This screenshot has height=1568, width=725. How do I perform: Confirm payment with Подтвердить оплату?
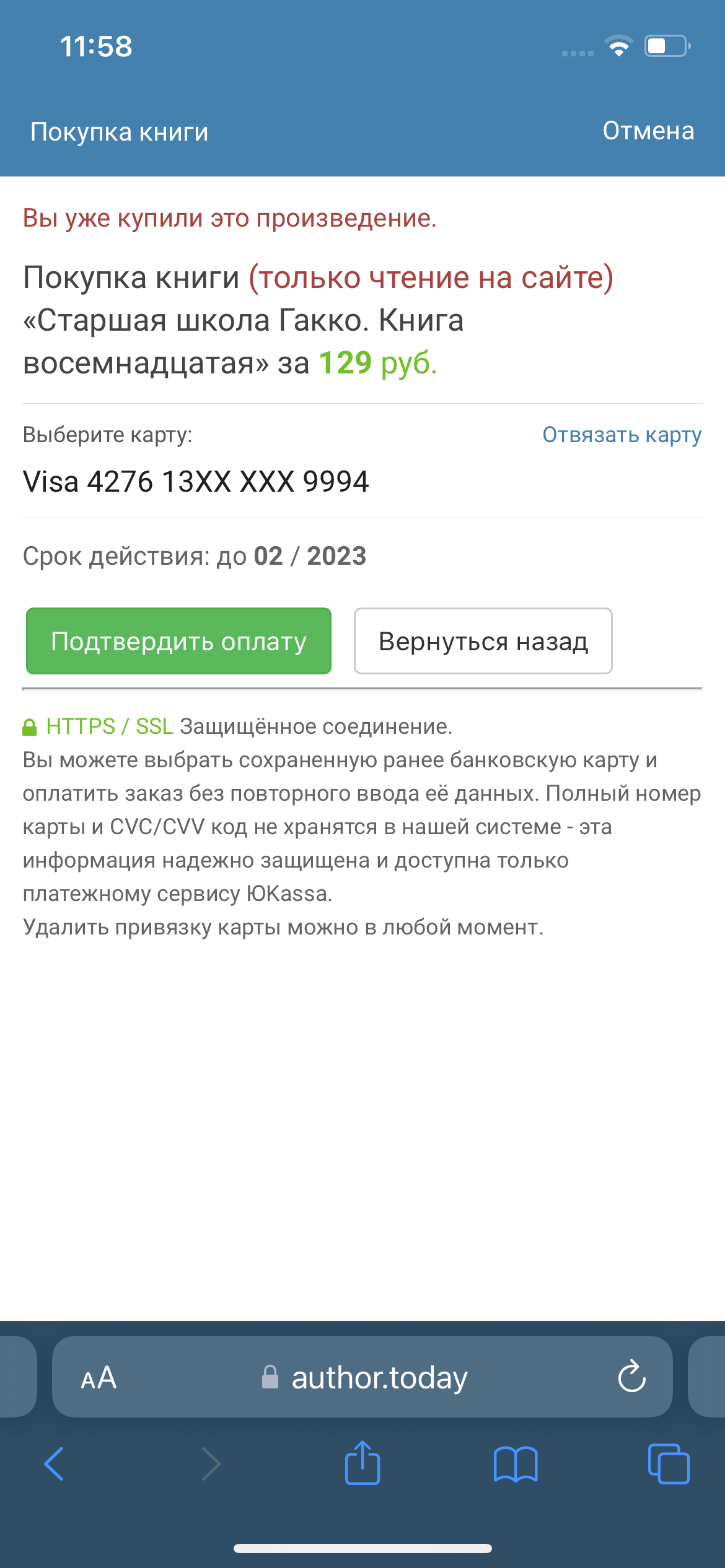(178, 641)
